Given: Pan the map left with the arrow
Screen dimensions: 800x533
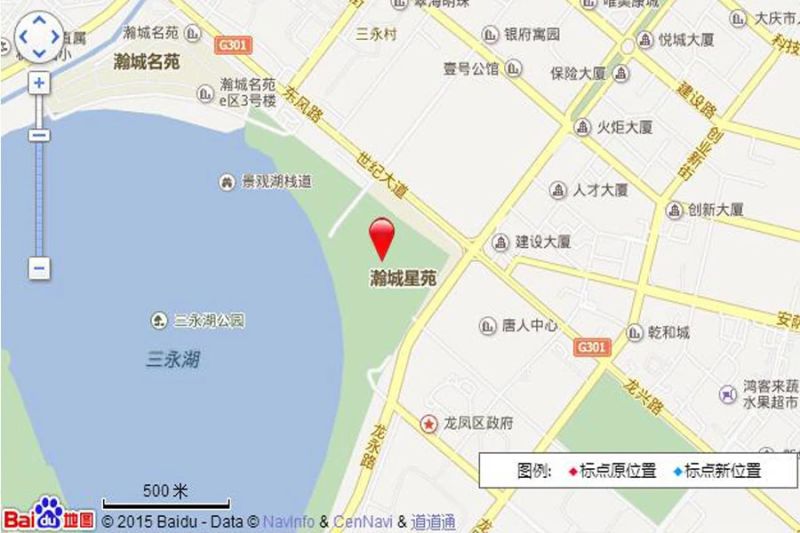Looking at the screenshot, I should coord(24,37).
